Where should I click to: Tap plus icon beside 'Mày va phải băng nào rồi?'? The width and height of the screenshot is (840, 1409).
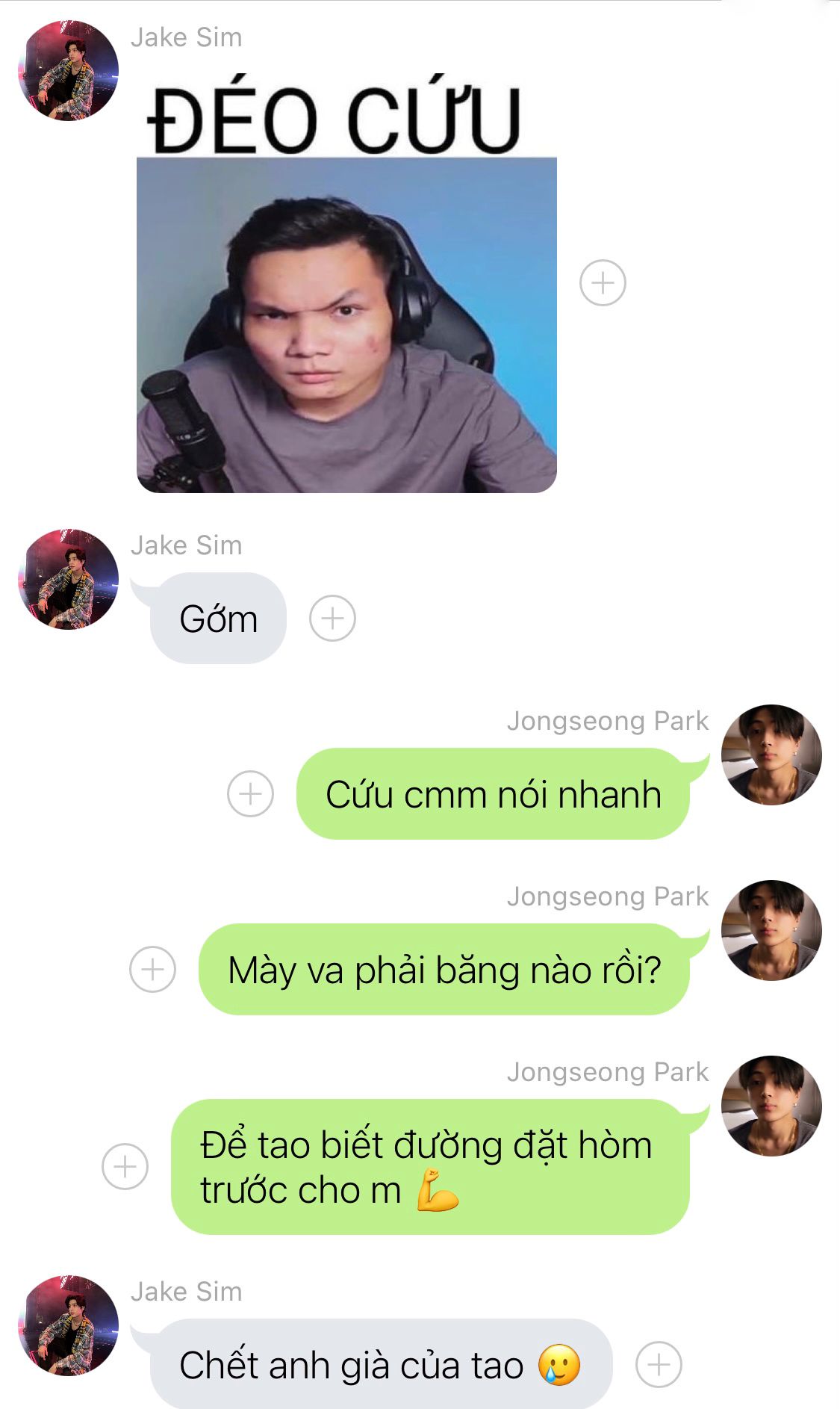click(x=153, y=970)
